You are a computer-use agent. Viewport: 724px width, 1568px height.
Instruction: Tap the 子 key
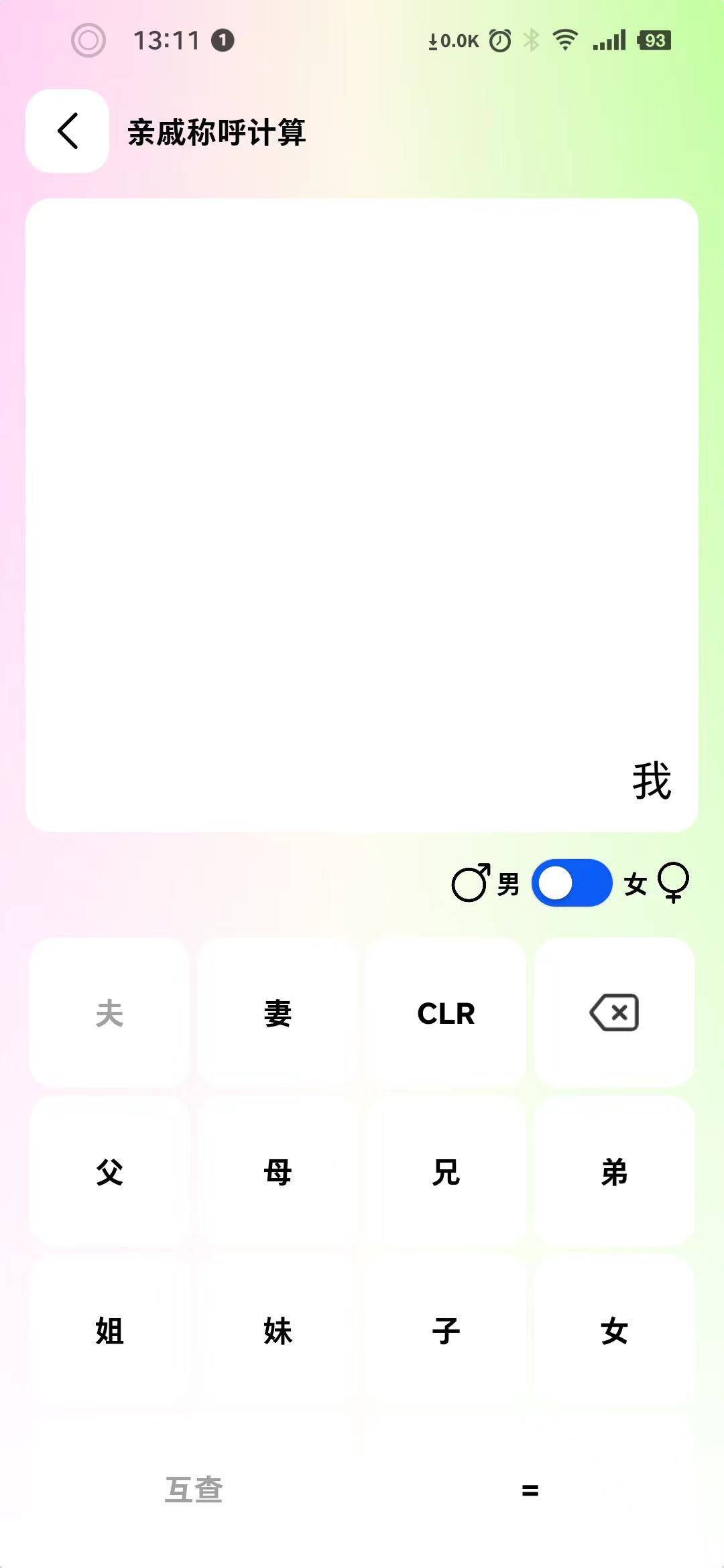click(446, 1331)
